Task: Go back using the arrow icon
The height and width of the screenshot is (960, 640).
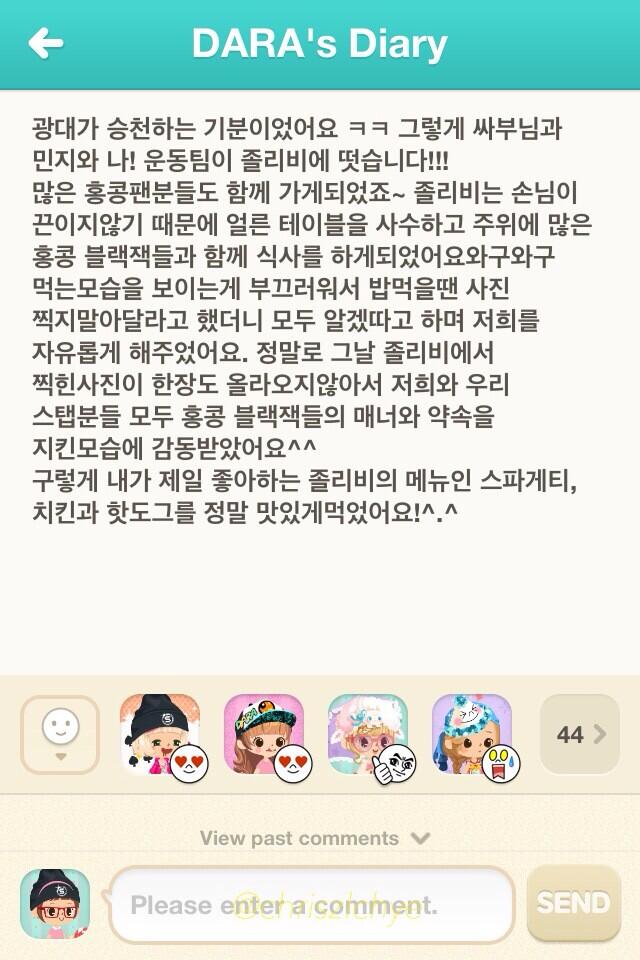Action: pyautogui.click(x=46, y=43)
